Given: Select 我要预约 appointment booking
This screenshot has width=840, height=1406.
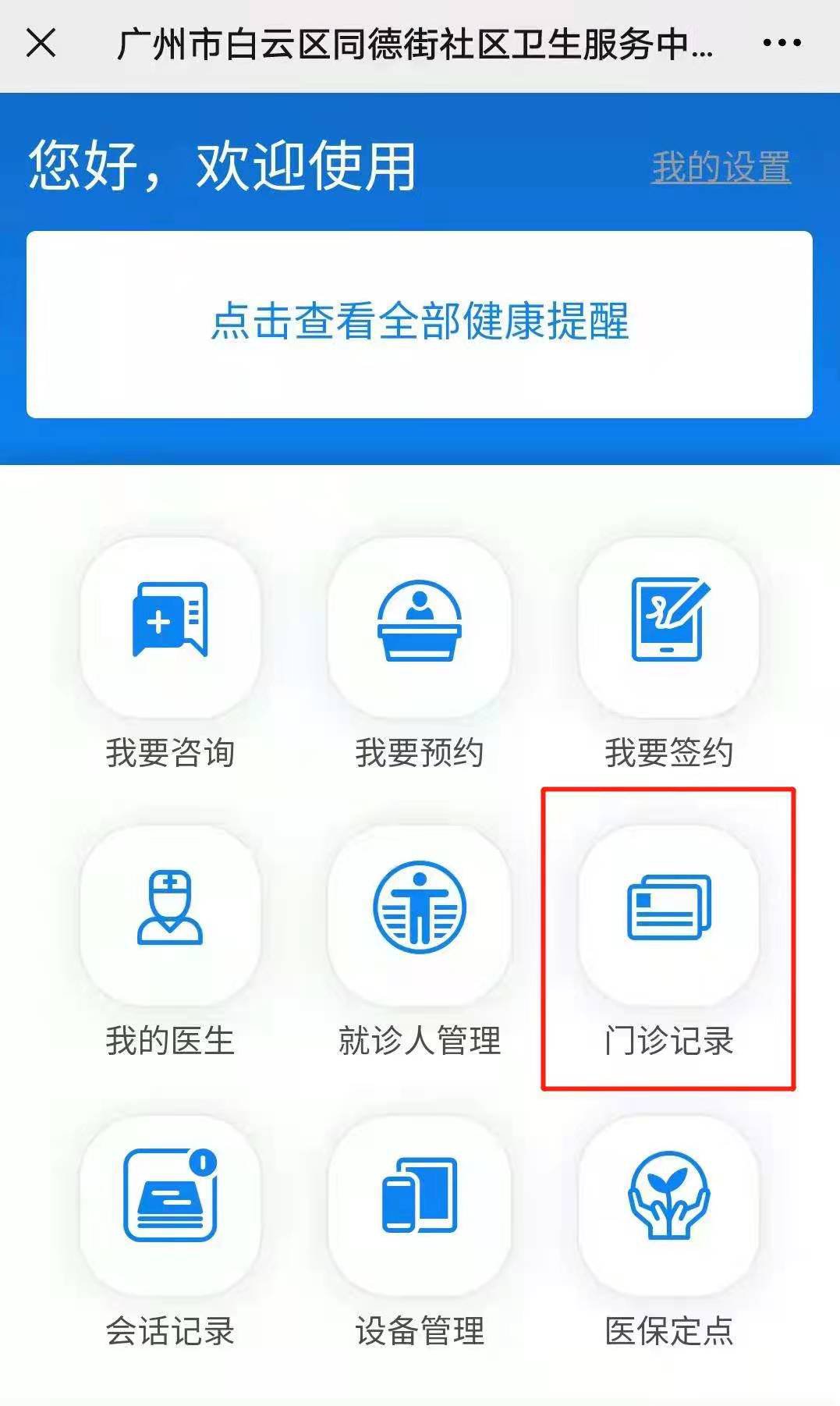Looking at the screenshot, I should coord(420,627).
